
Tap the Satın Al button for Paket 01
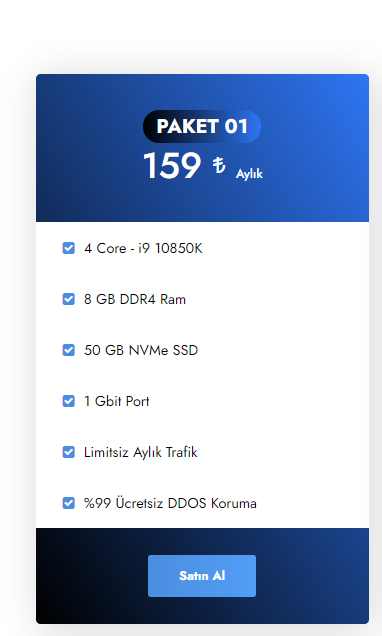[202, 576]
